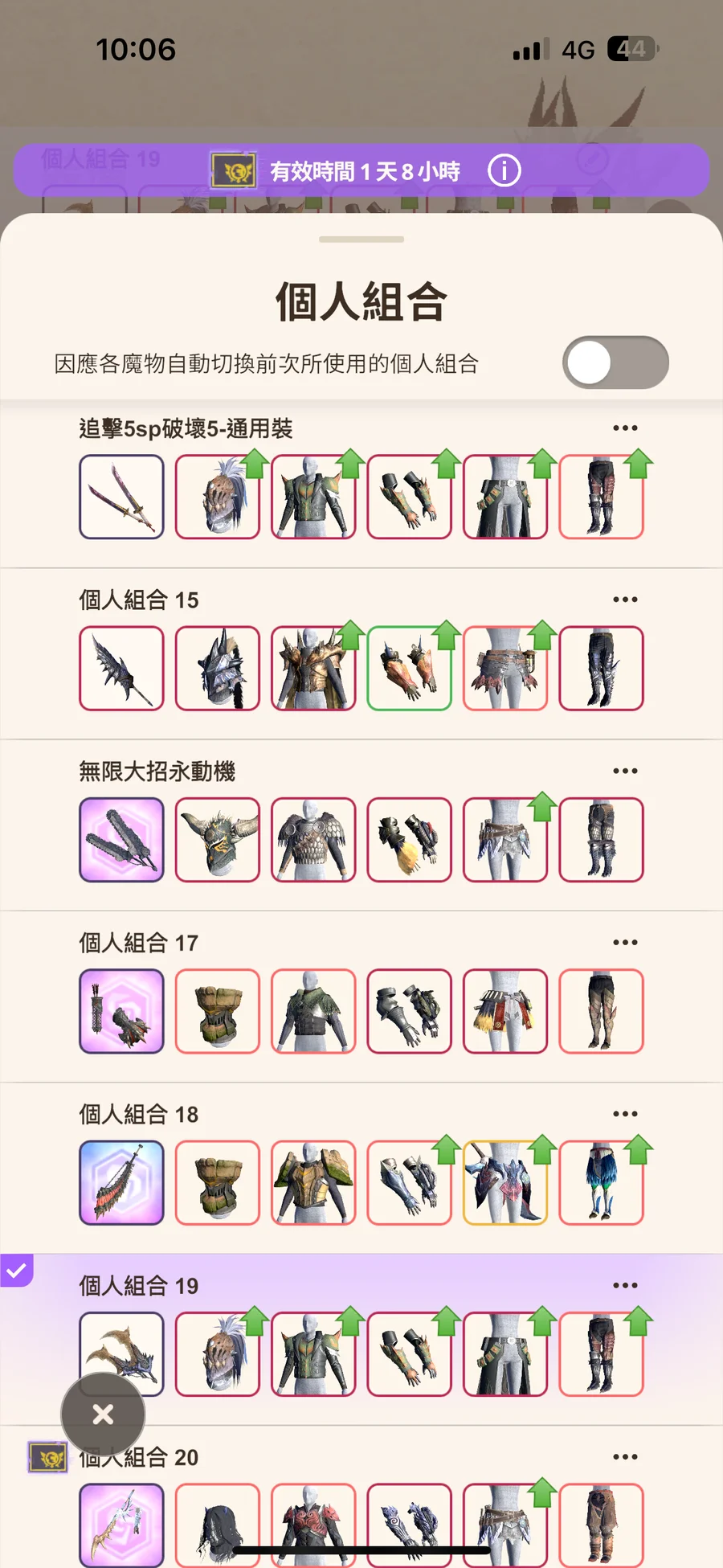Image resolution: width=723 pixels, height=1568 pixels.
Task: Close the loadout panel with X
Action: 103,1414
